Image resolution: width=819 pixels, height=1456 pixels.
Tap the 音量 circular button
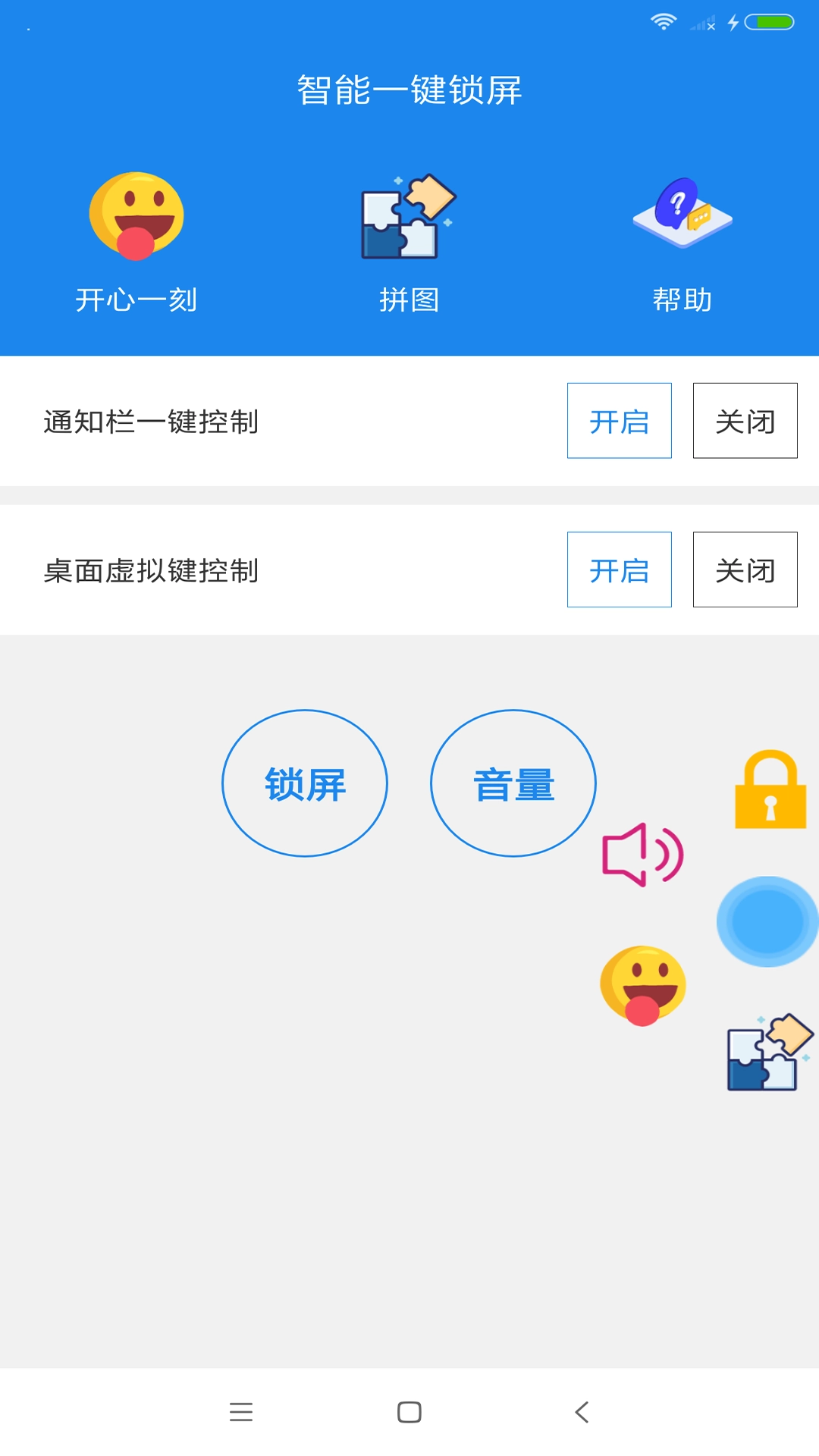point(514,783)
